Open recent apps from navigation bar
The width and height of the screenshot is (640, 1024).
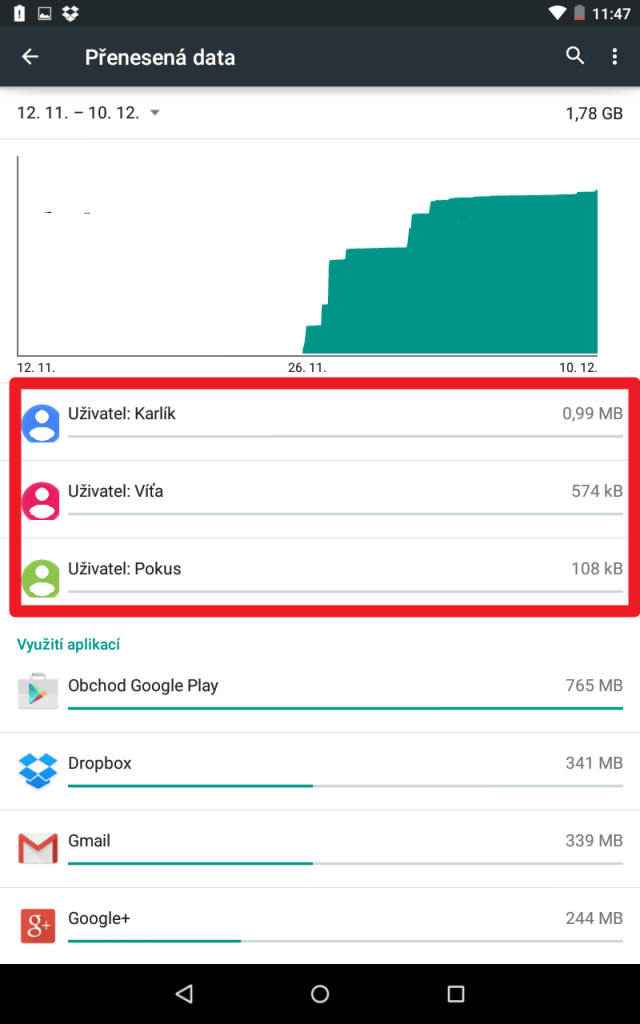[x=456, y=994]
